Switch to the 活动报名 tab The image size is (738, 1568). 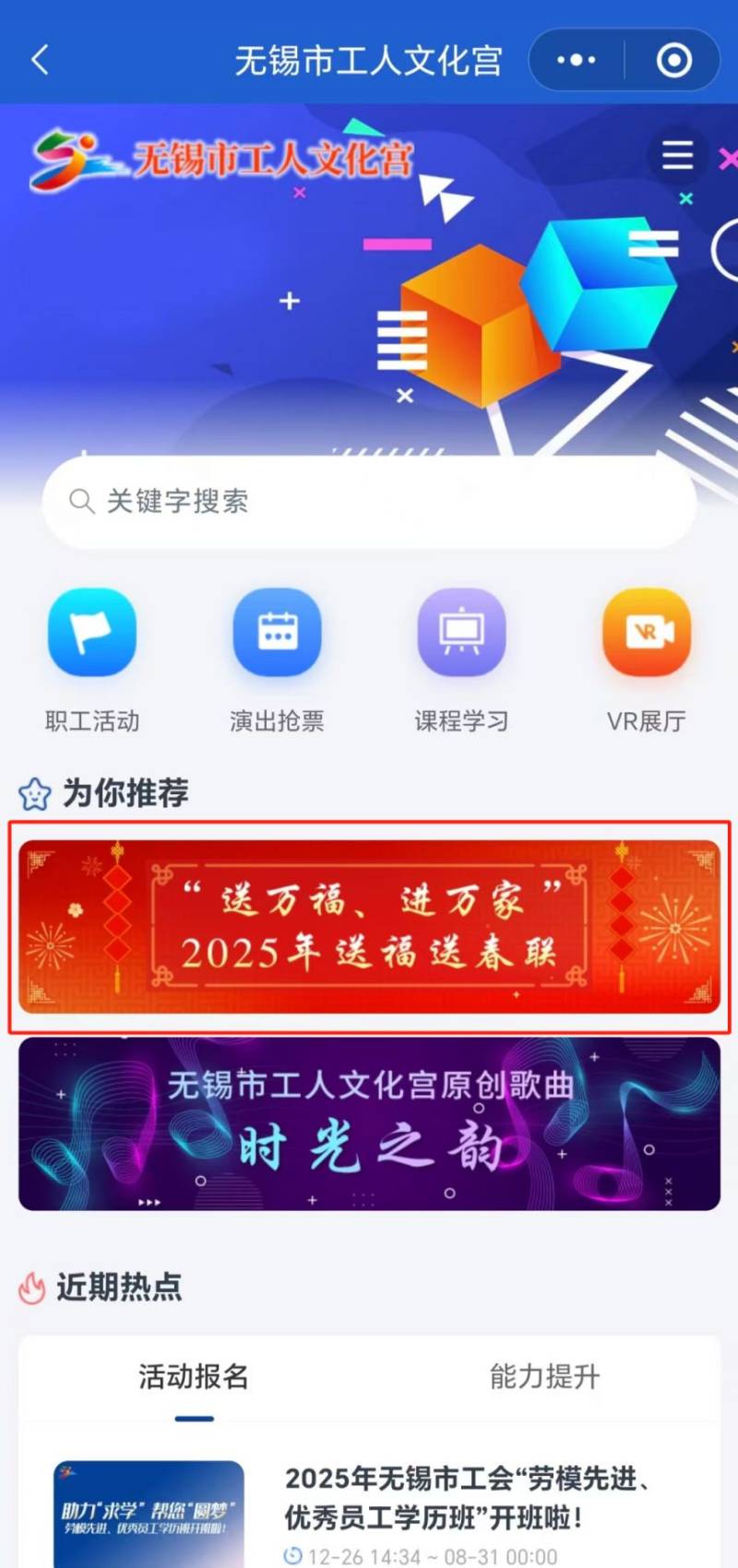194,1377
